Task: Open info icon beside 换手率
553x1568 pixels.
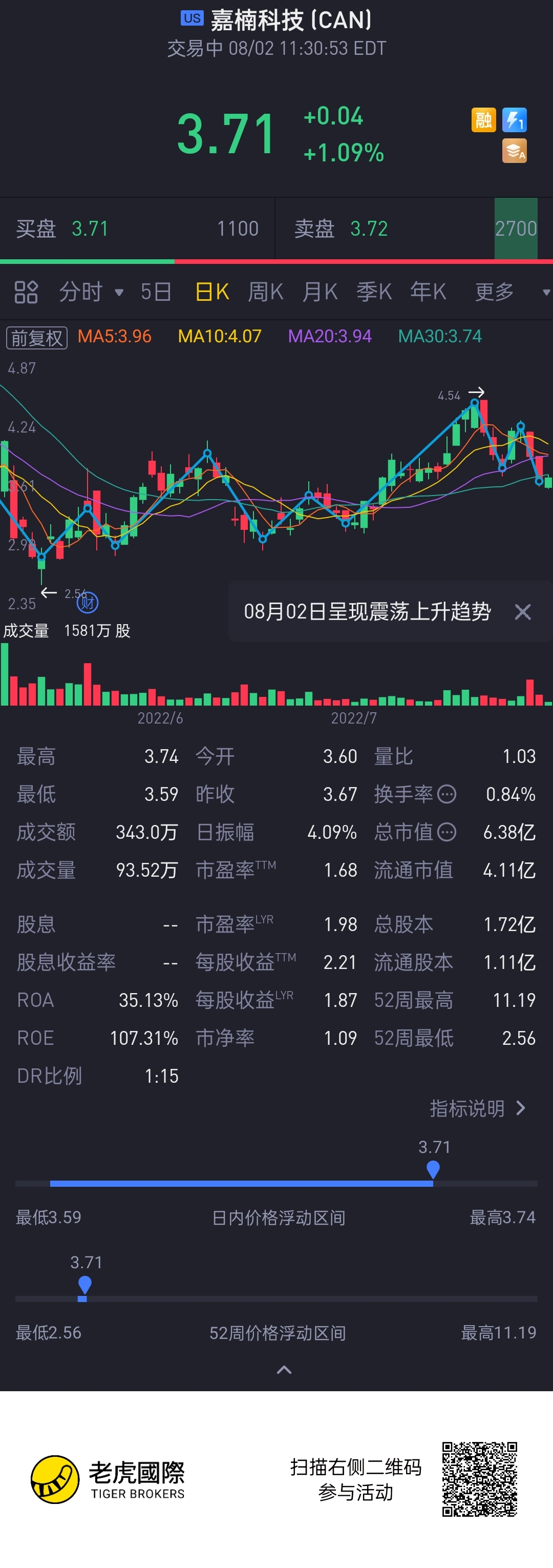Action: click(447, 794)
